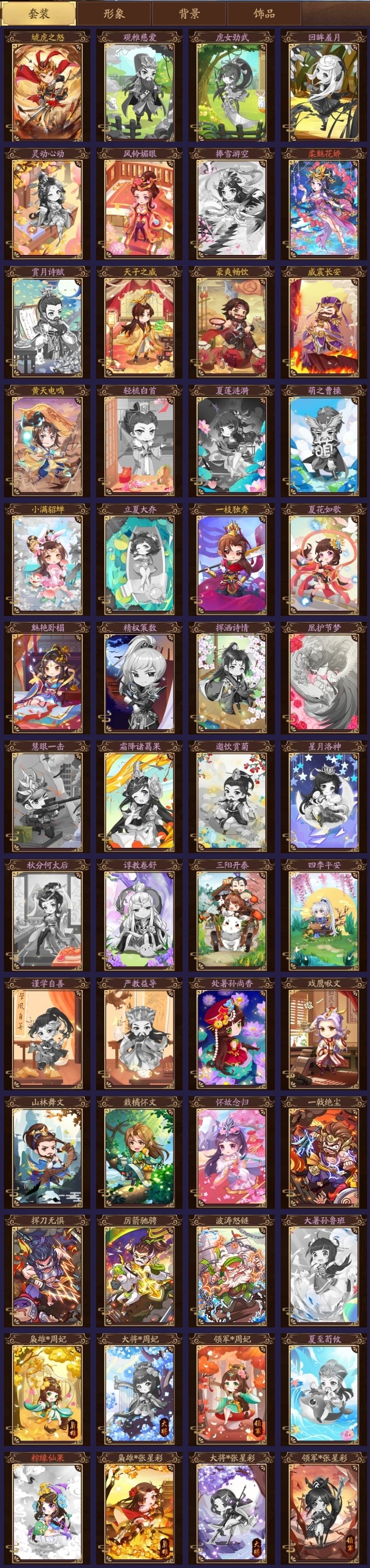The width and height of the screenshot is (370, 1568).
Task: Select the 套装 tab
Action: click(38, 13)
